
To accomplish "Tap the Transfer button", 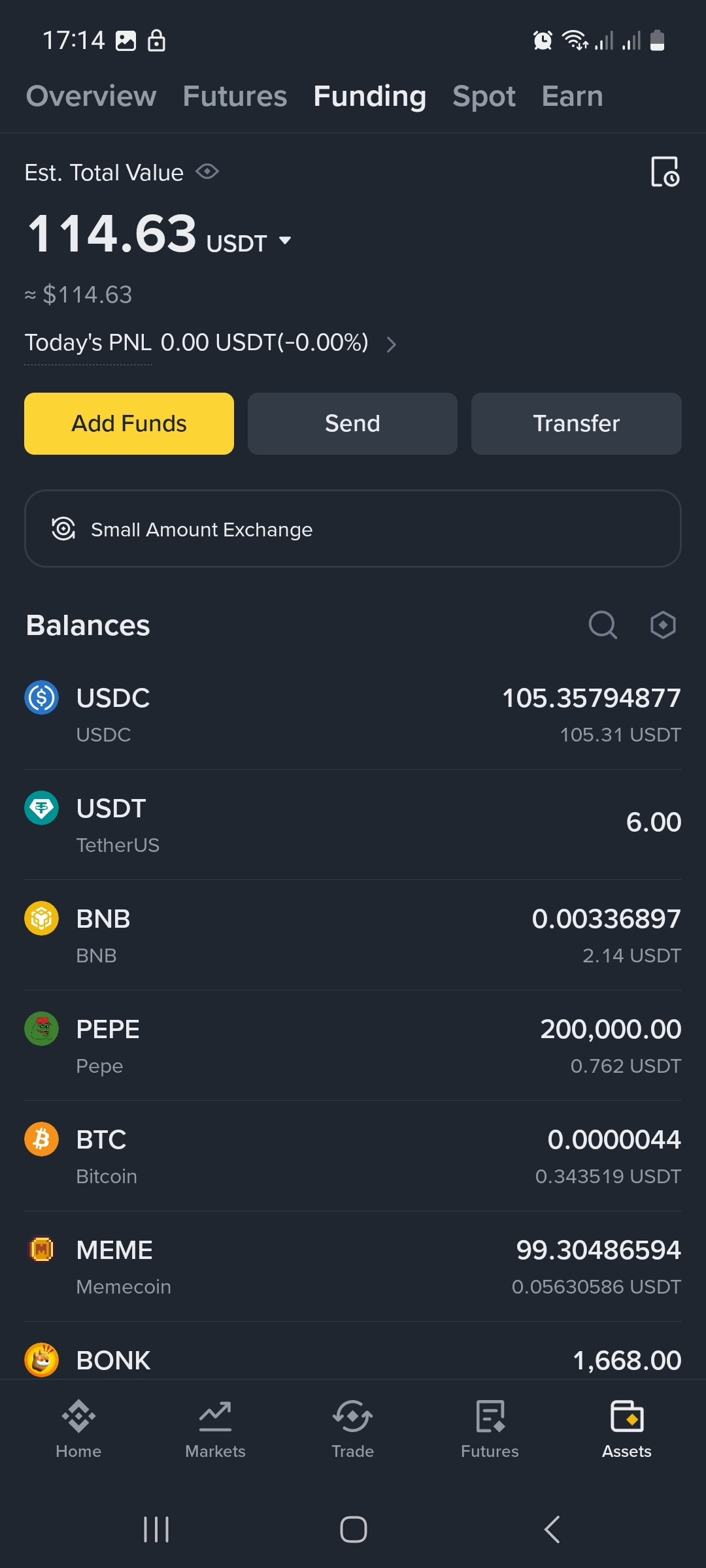I will [576, 423].
